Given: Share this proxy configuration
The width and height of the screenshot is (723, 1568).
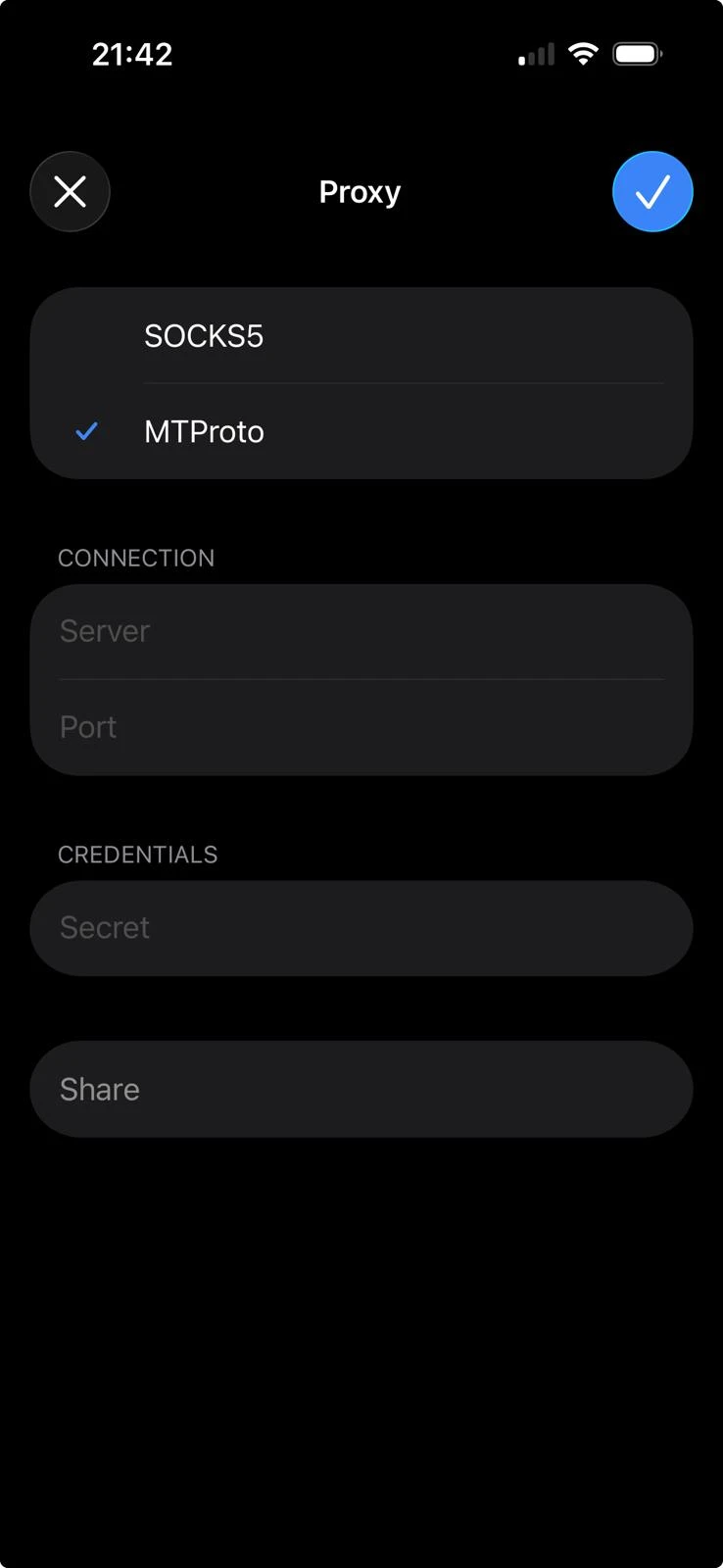Looking at the screenshot, I should tap(361, 1089).
